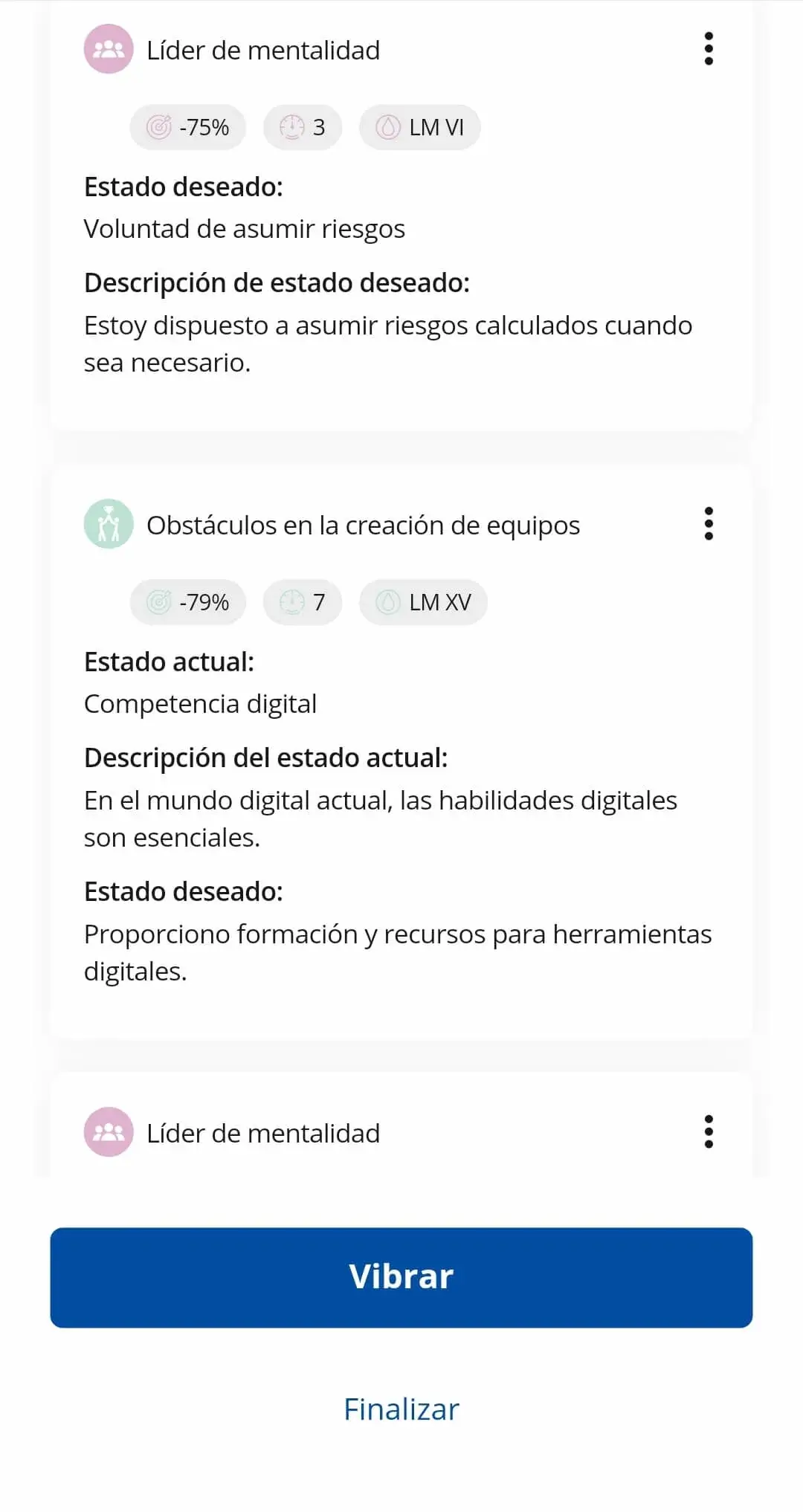This screenshot has height=1512, width=803.
Task: Click the first Líder de mentalidad title
Action: tap(264, 50)
